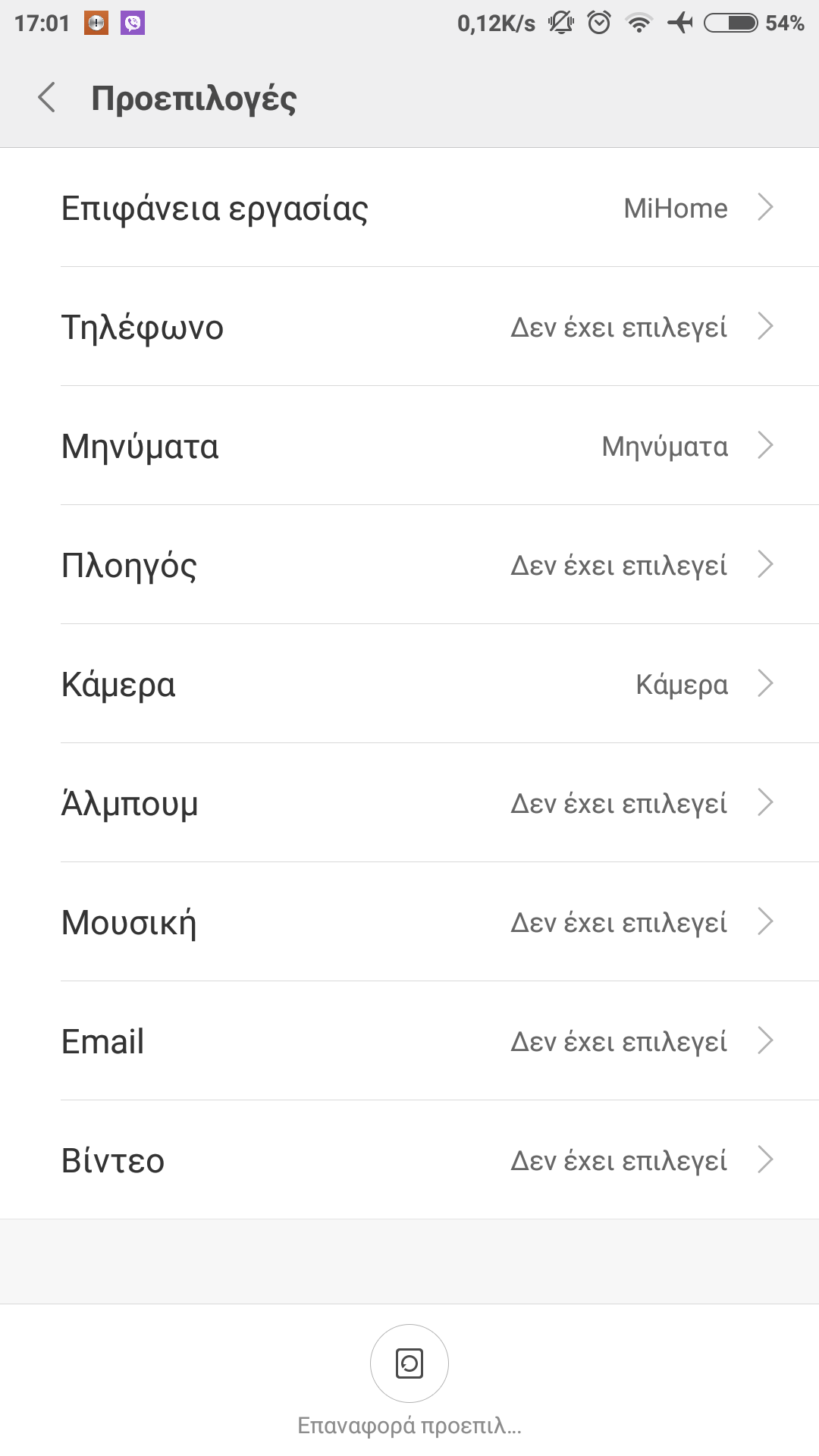Set default app for Άλμπουμ
The width and height of the screenshot is (819, 1456).
pyautogui.click(x=409, y=803)
